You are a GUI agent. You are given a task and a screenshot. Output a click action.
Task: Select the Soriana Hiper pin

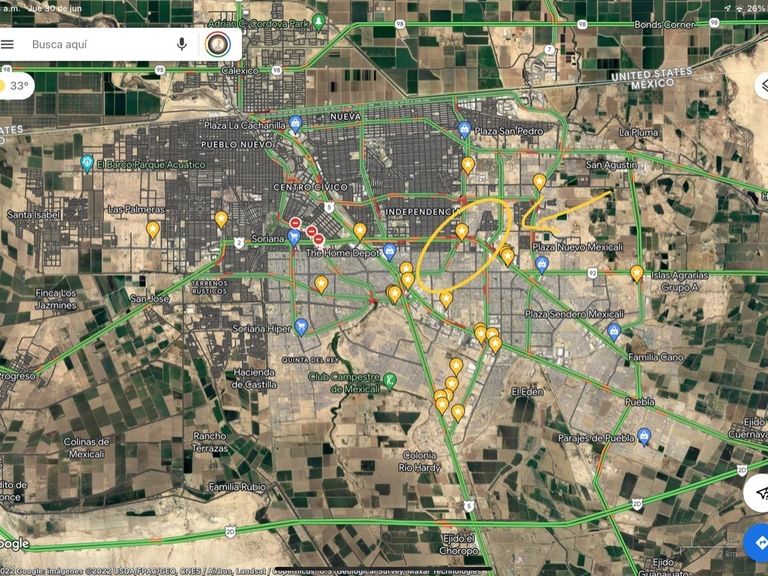(x=301, y=326)
